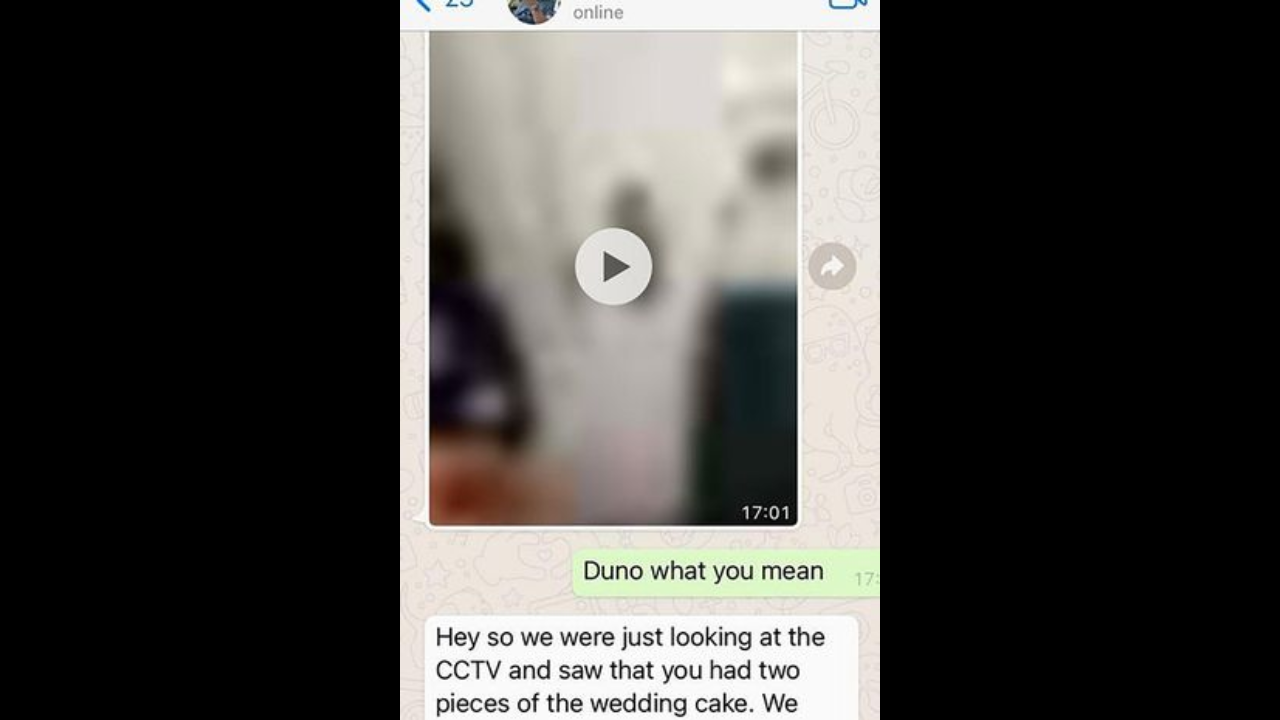The height and width of the screenshot is (720, 1280).
Task: Play the blurred video message
Action: pos(613,267)
